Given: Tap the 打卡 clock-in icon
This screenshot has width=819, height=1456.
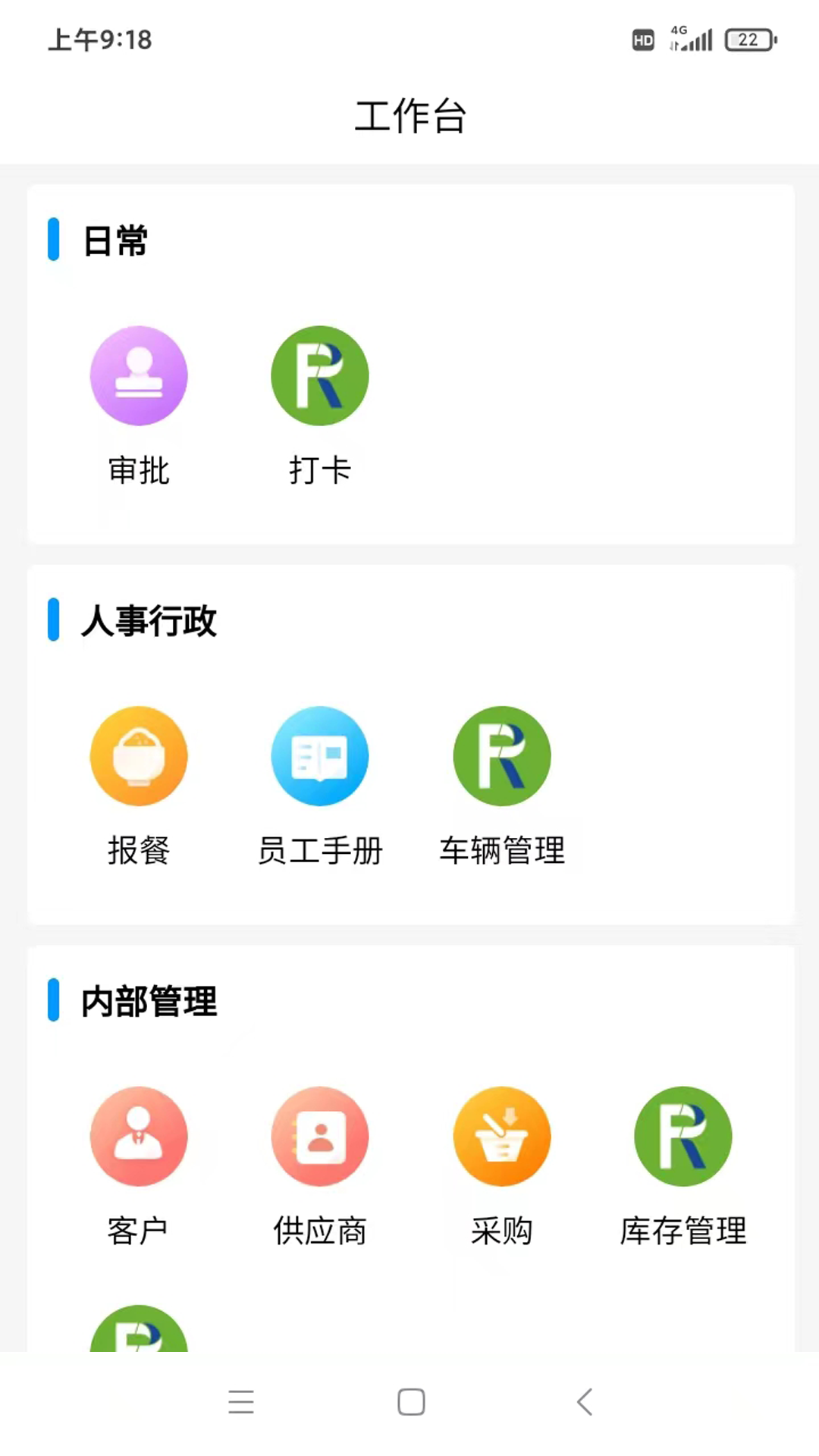Looking at the screenshot, I should coord(319,375).
